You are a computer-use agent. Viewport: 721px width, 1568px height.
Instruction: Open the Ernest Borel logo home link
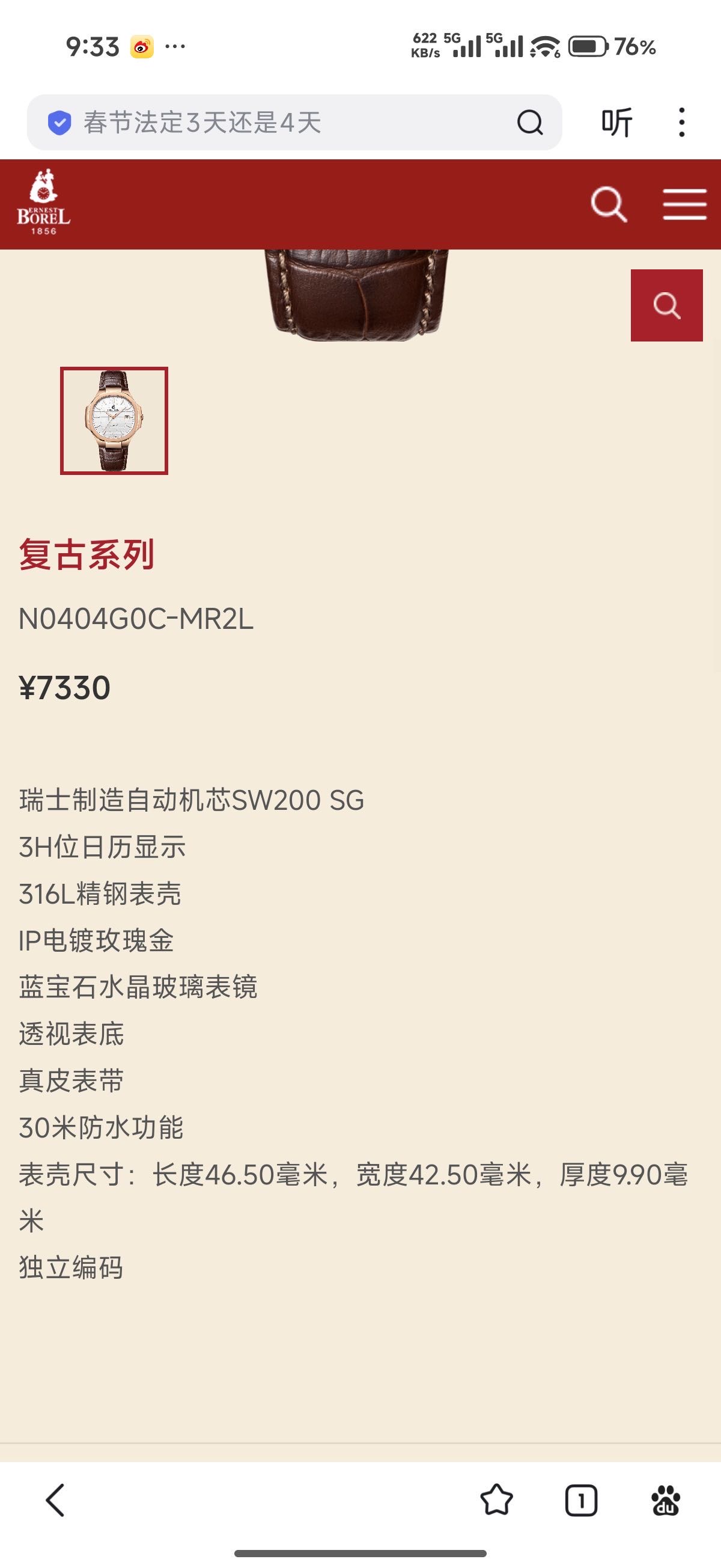[44, 203]
